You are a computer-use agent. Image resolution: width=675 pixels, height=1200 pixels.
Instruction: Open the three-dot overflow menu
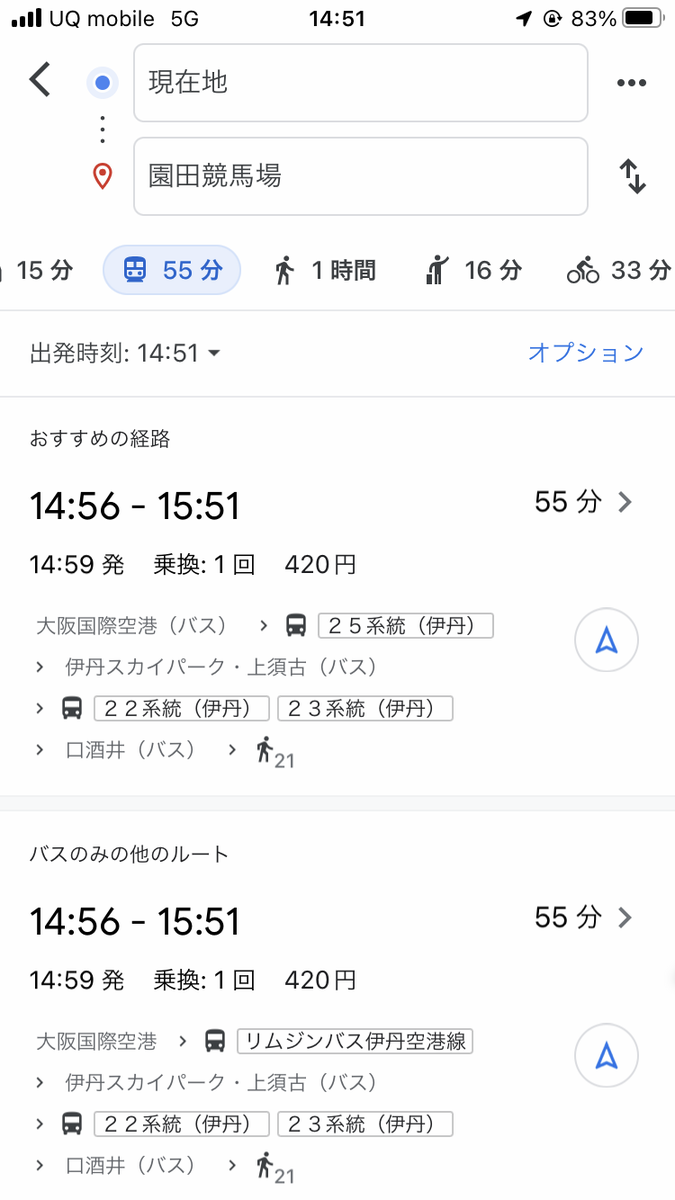coord(631,83)
